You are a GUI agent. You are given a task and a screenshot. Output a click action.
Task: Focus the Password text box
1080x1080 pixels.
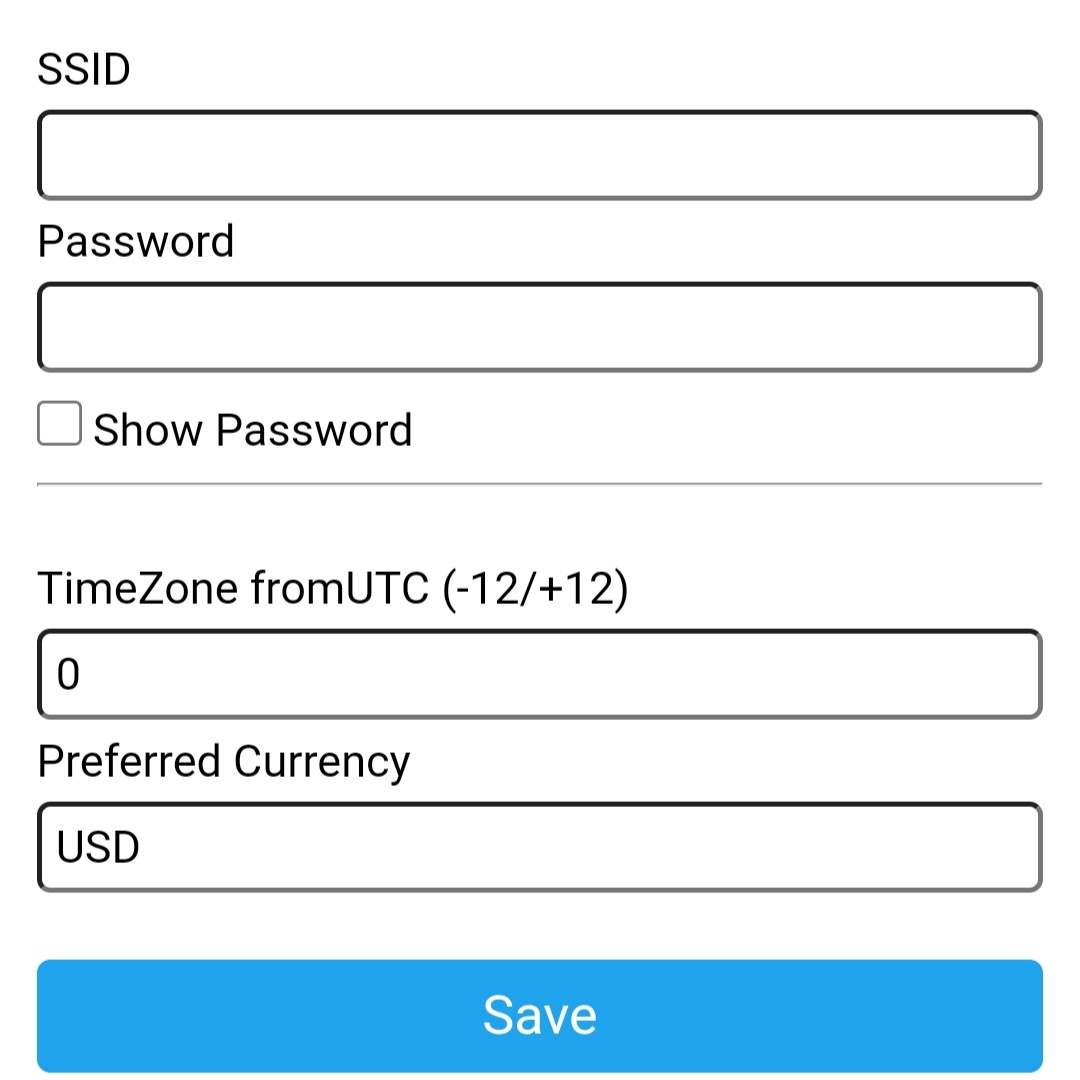point(540,327)
